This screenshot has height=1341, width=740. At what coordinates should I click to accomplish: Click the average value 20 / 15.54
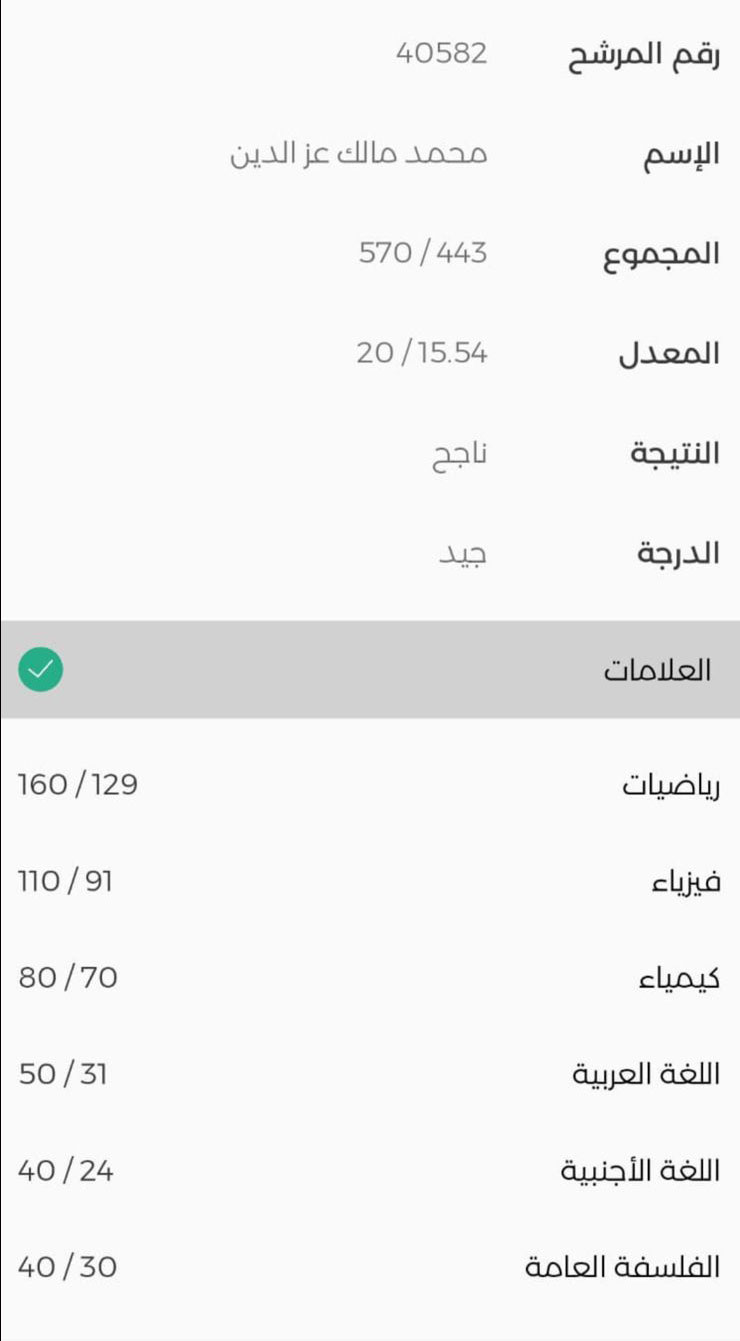(419, 352)
